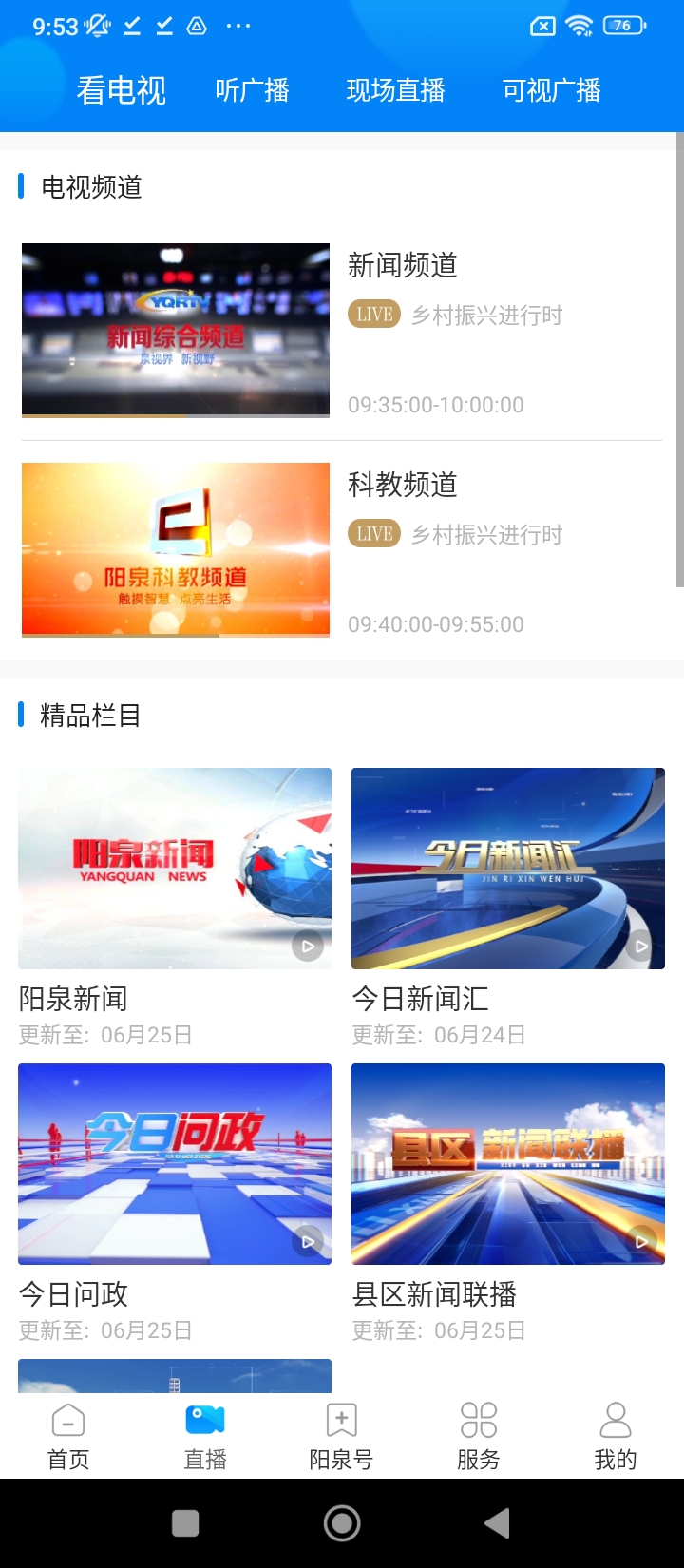Watch the 科教频道 live channel
The height and width of the screenshot is (1568, 684).
(x=342, y=550)
